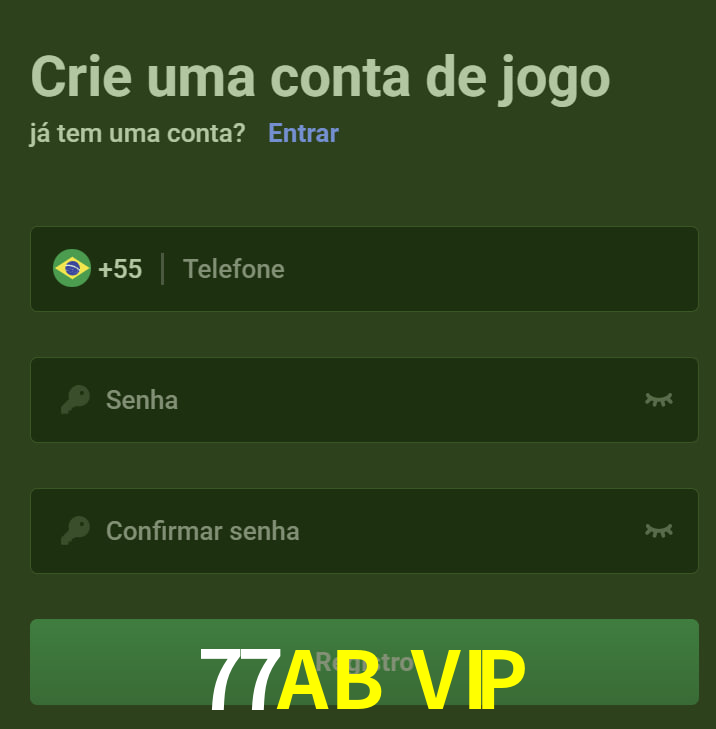Focus the Telefone input field
The image size is (716, 729).
pos(420,269)
